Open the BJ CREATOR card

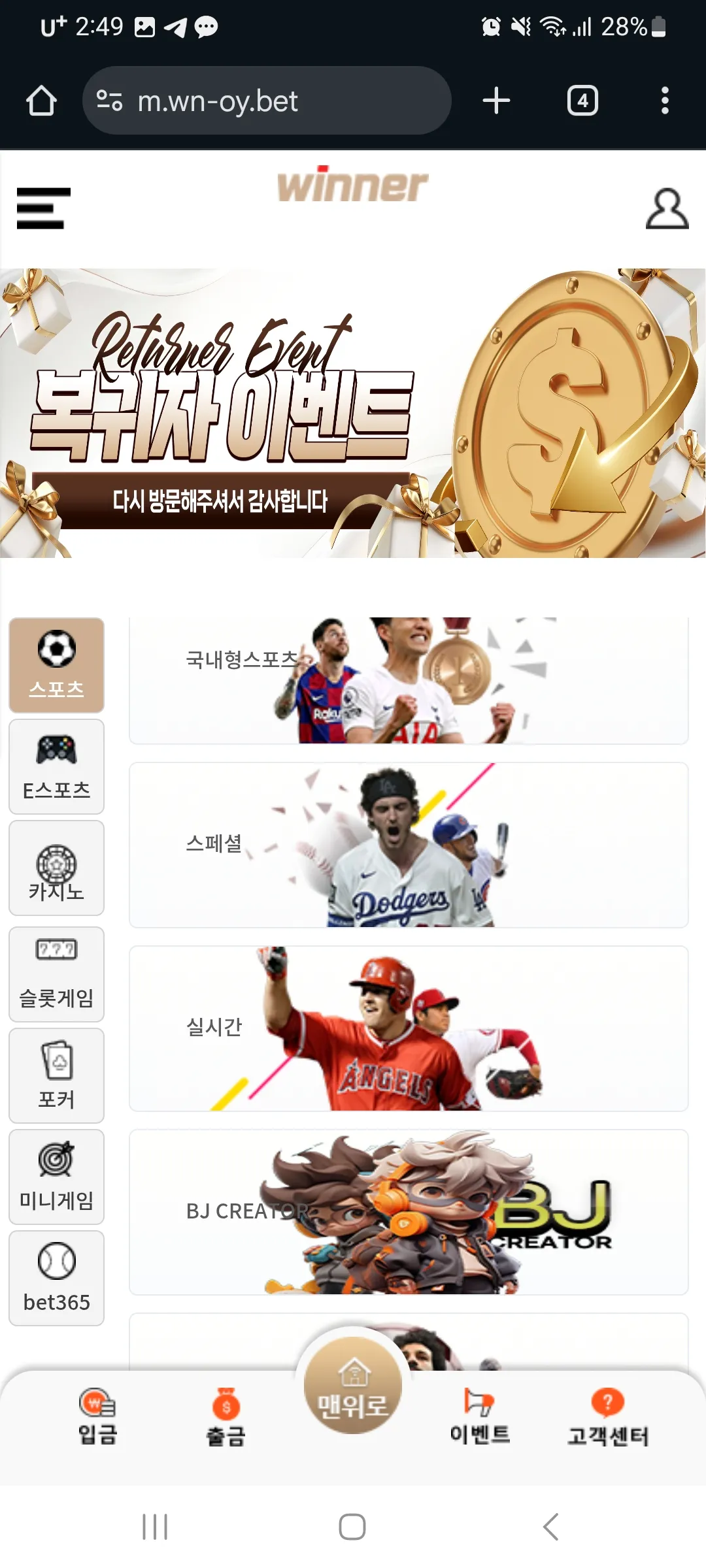(409, 1212)
